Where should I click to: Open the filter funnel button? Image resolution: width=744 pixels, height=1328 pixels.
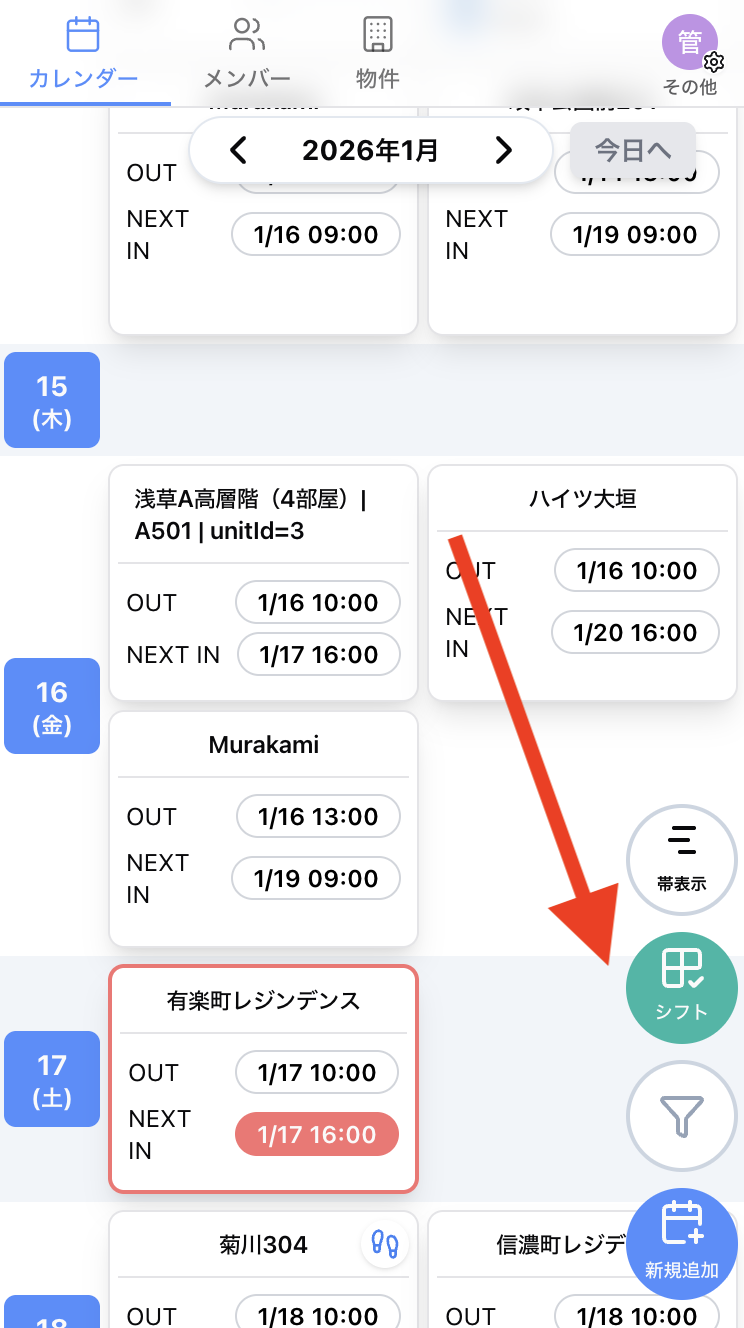point(681,1116)
